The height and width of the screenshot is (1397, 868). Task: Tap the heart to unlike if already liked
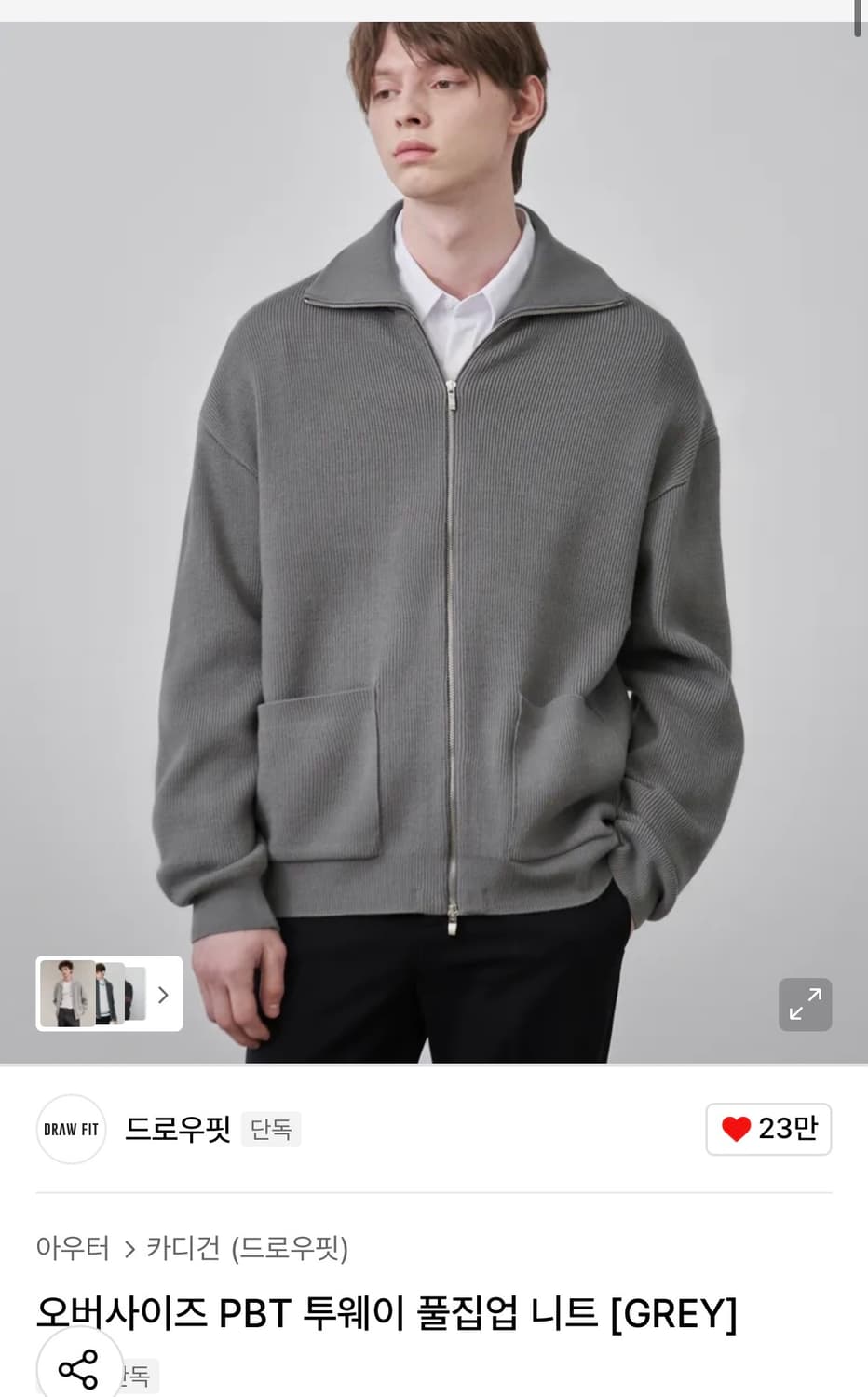[x=737, y=1129]
